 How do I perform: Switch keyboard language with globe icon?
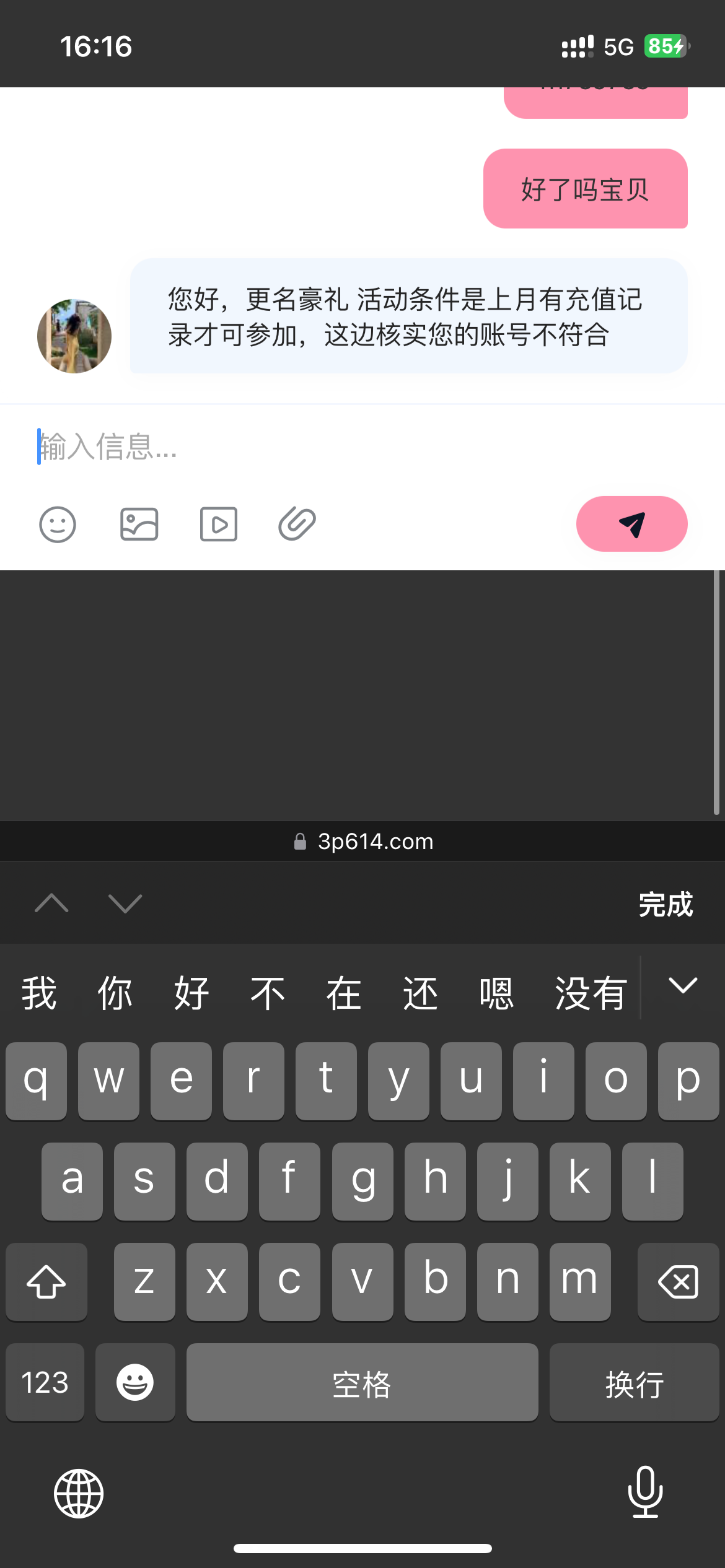(79, 1493)
